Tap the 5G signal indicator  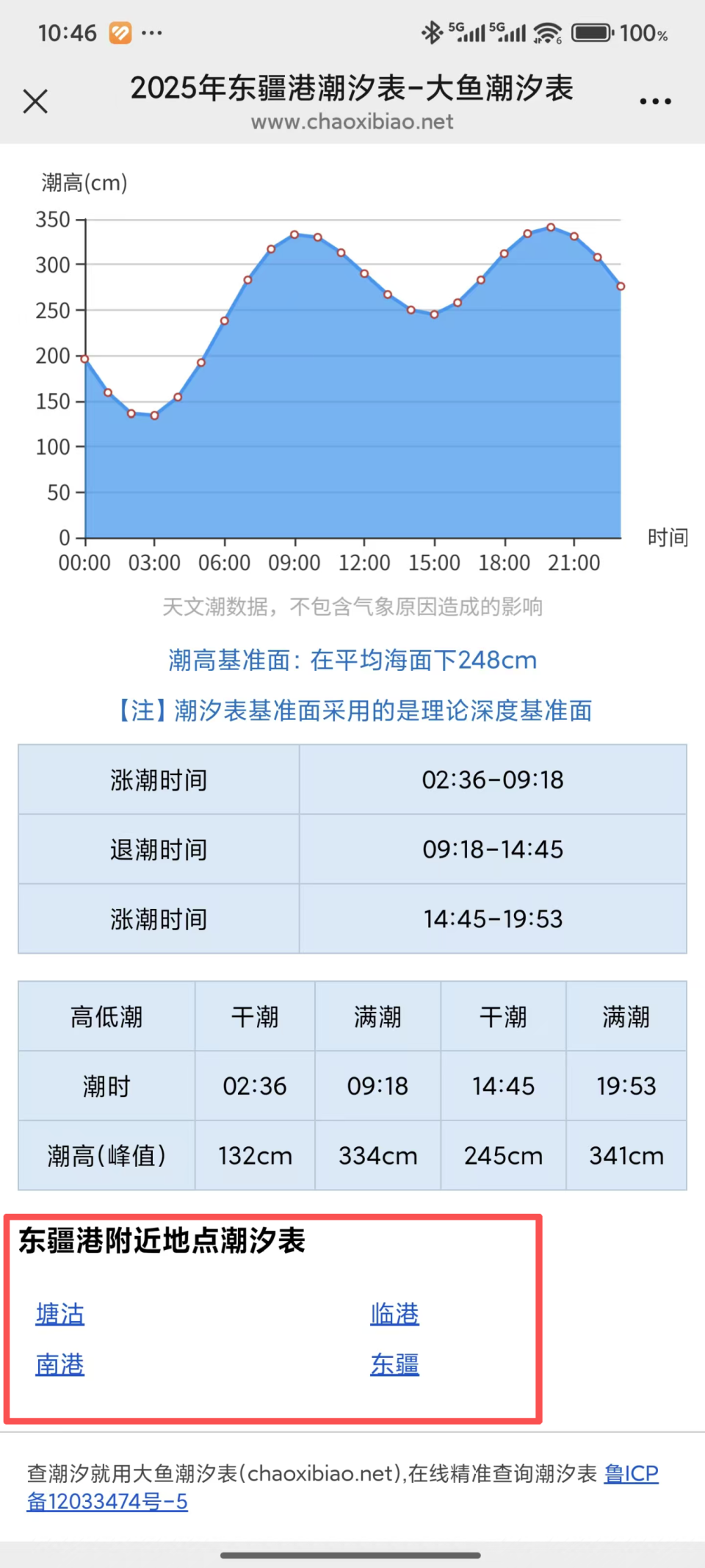click(x=466, y=32)
